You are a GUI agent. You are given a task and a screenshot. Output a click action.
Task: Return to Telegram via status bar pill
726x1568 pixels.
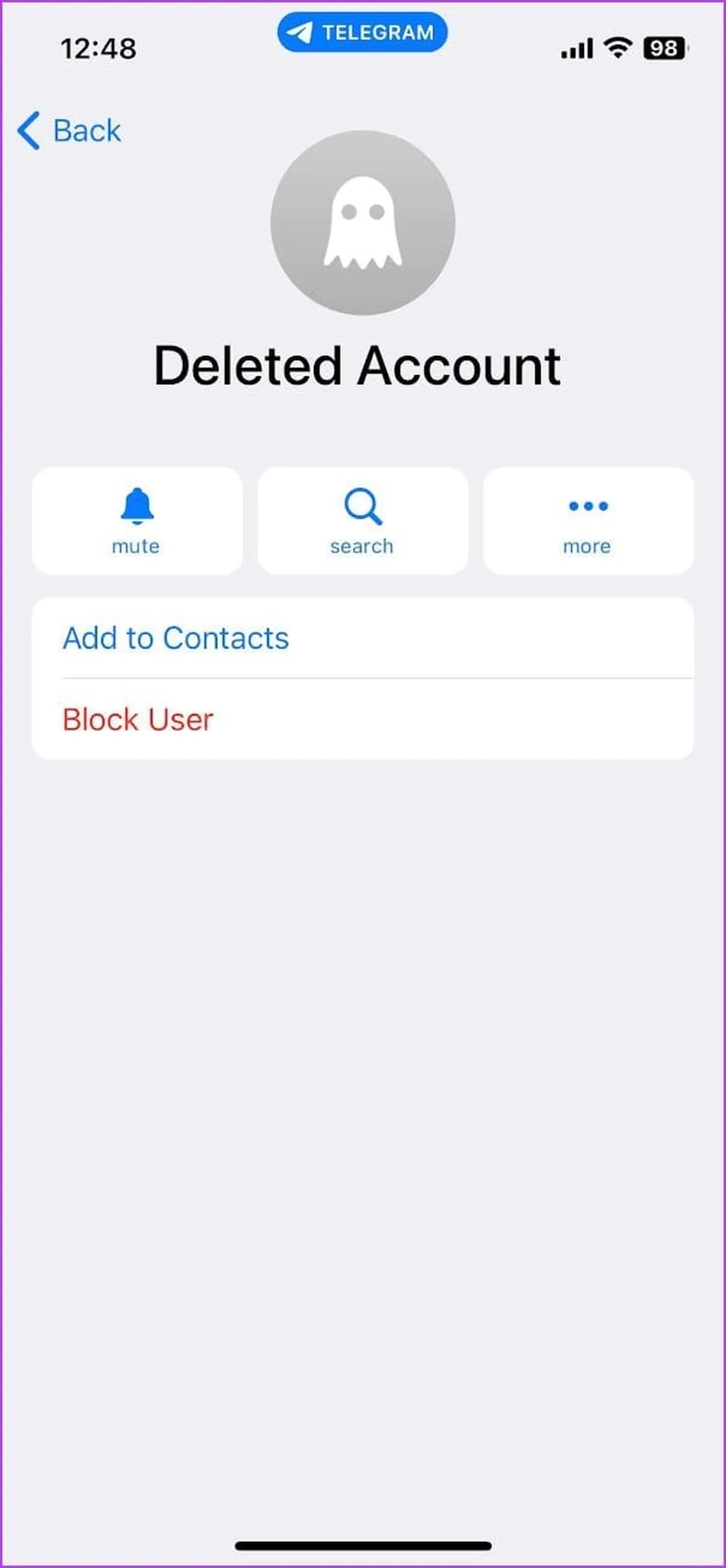click(x=362, y=33)
